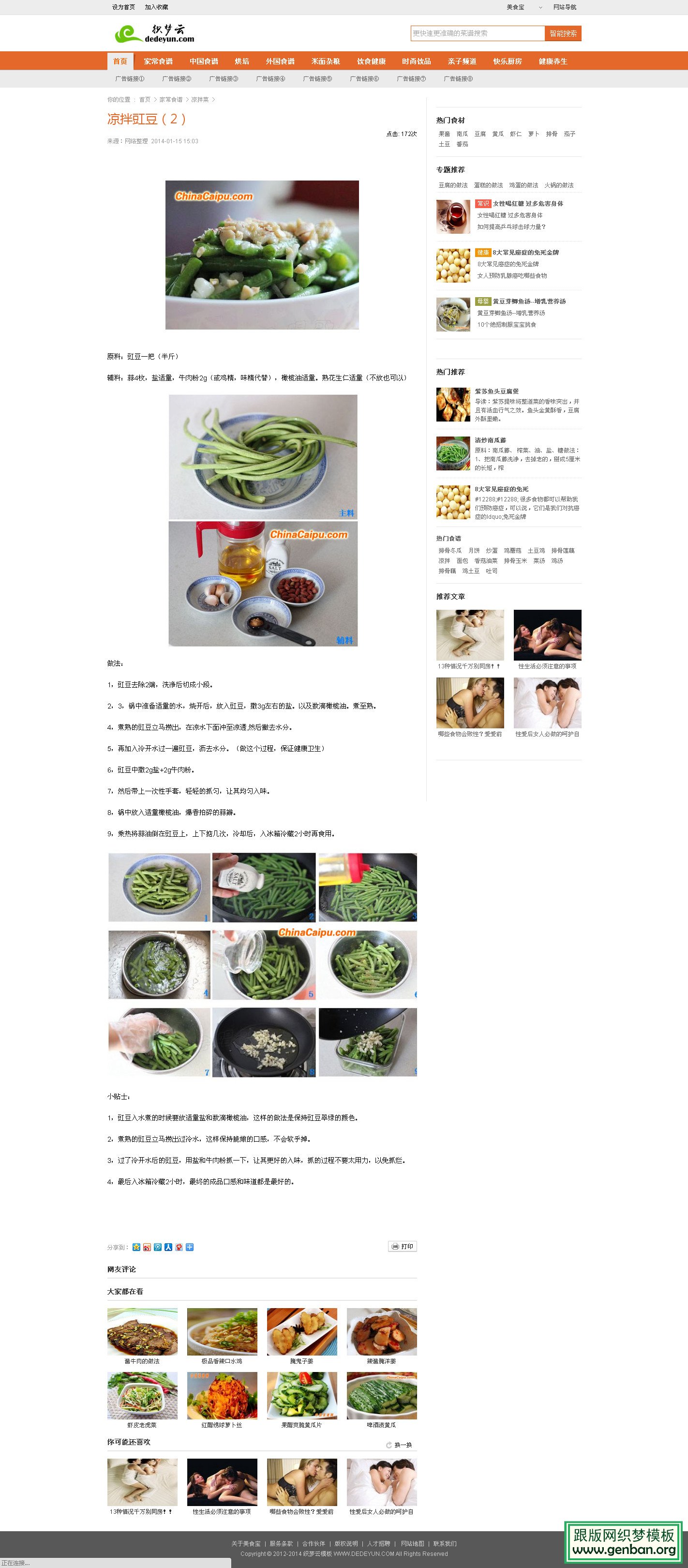The image size is (688, 1568).
Task: Open 设为首页 link in top bar
Action: coord(123,7)
